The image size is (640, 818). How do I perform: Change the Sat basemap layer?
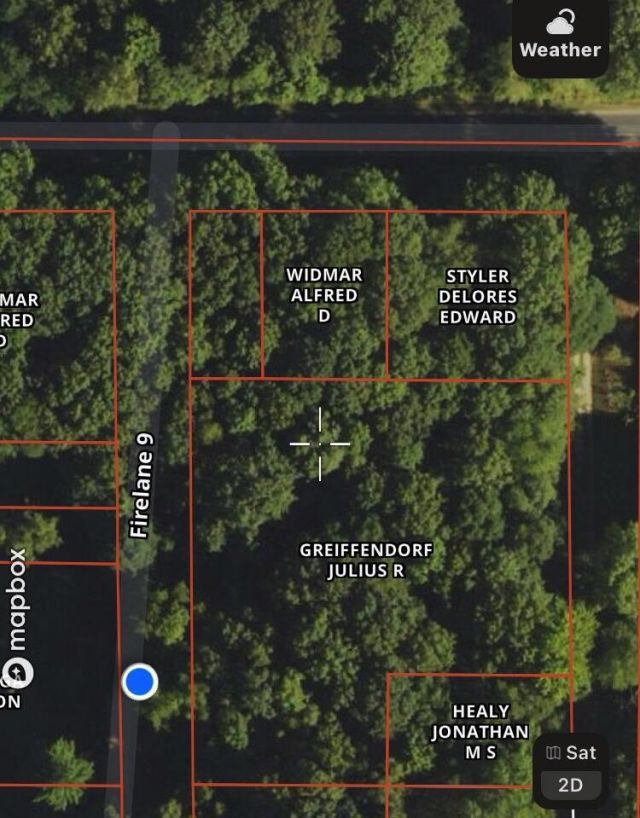coord(571,752)
